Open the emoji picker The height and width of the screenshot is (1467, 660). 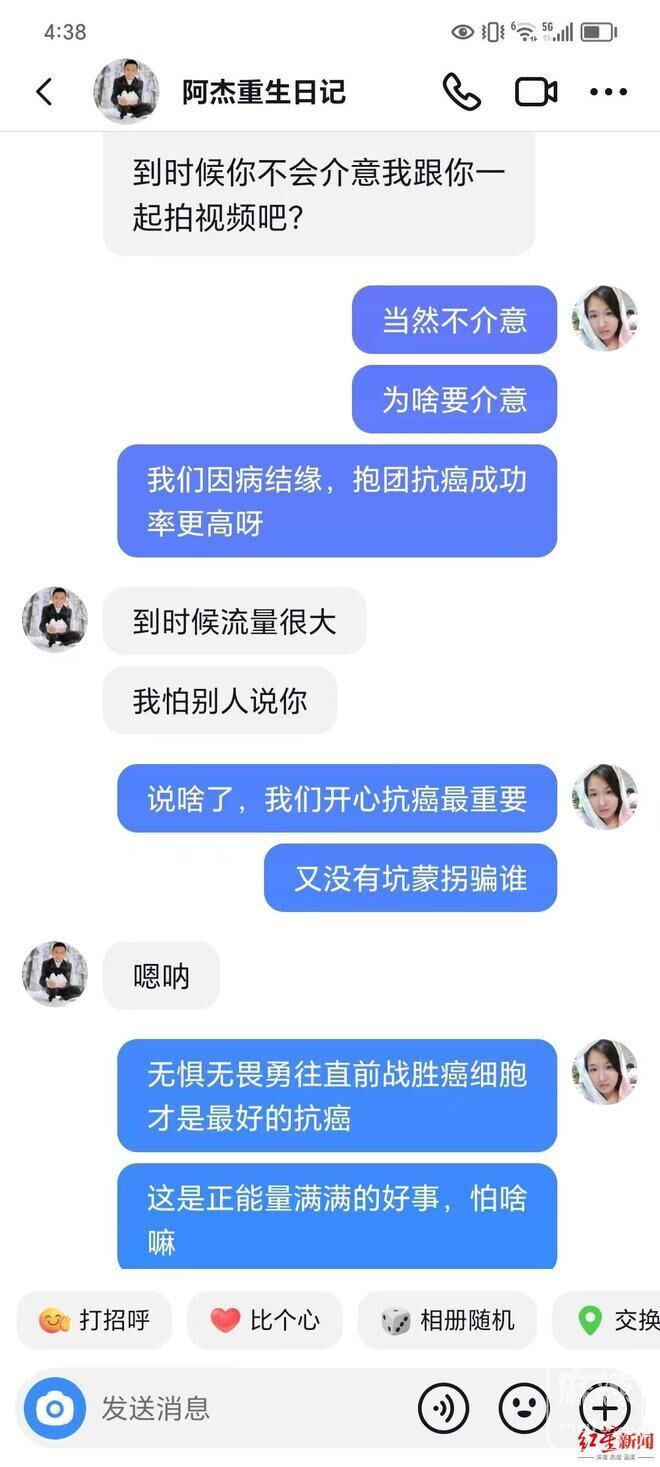click(524, 1409)
